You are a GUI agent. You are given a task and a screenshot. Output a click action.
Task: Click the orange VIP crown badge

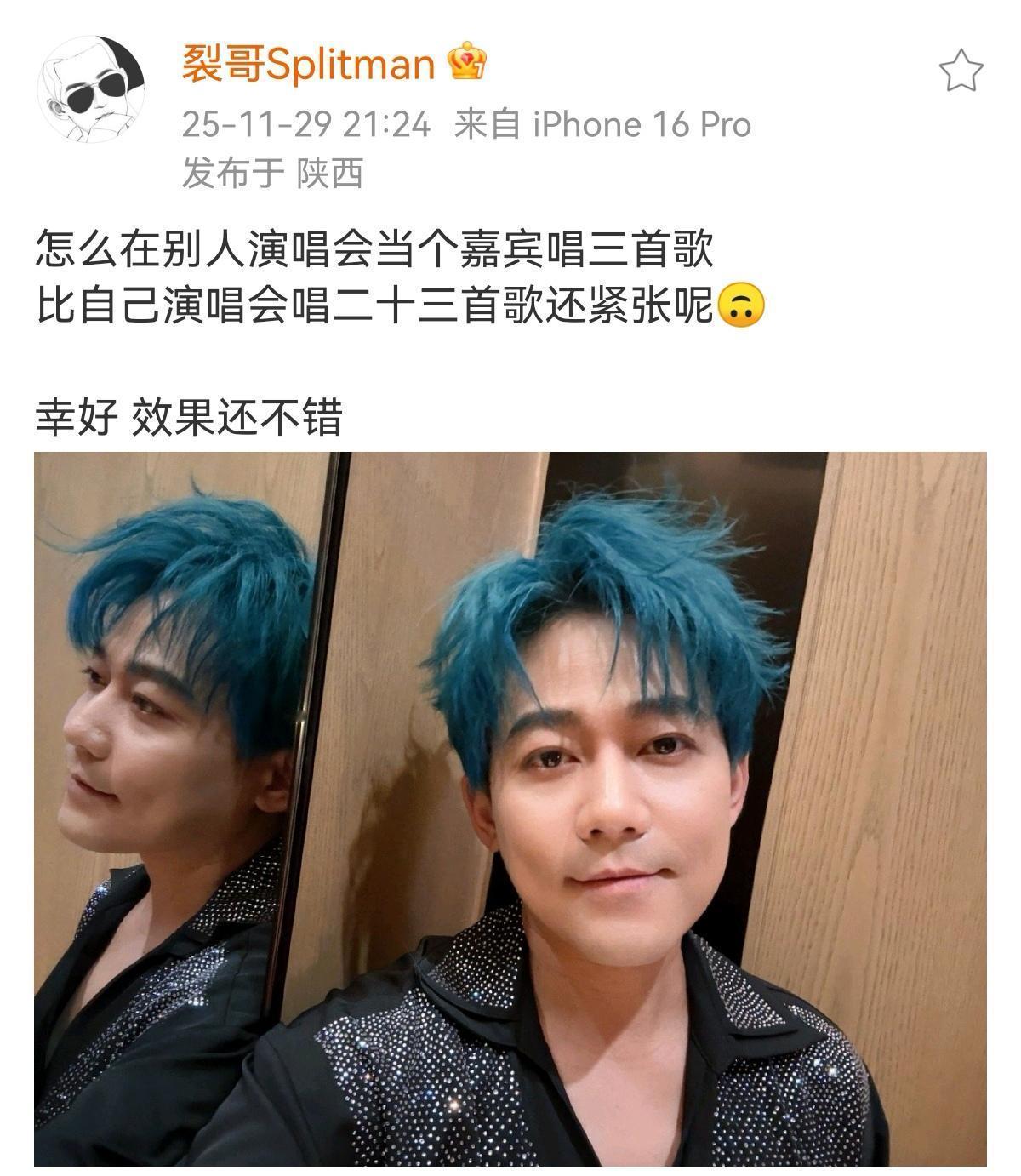(x=466, y=64)
